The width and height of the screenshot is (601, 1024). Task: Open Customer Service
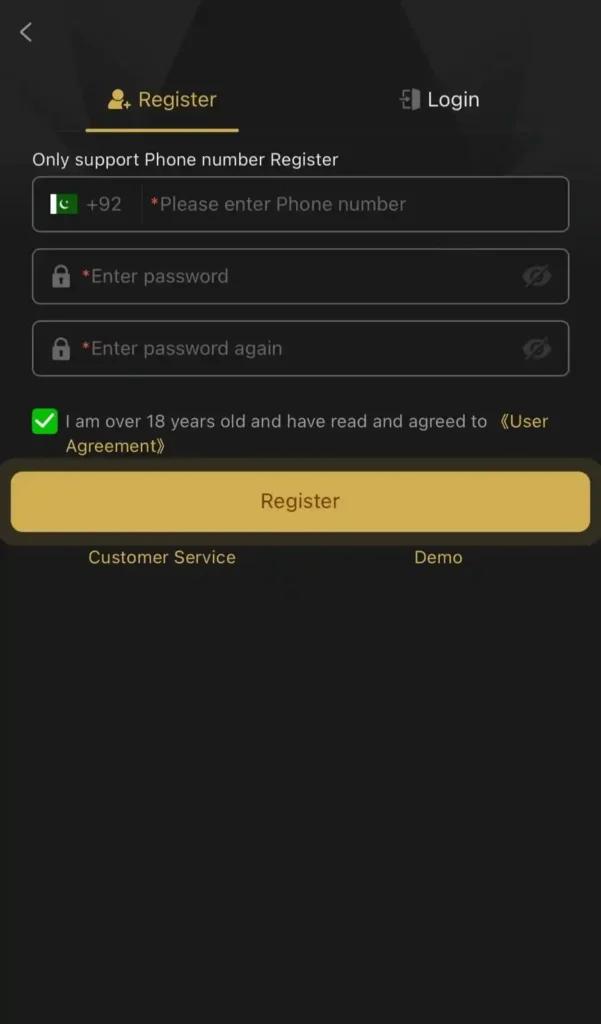click(x=162, y=557)
